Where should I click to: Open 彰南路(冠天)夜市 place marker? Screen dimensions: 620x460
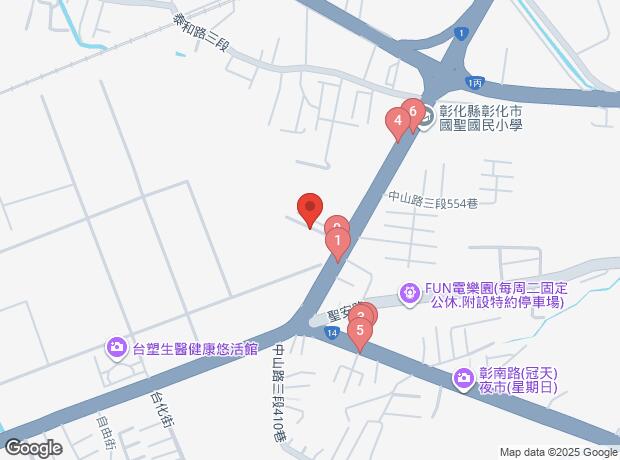[x=464, y=378]
